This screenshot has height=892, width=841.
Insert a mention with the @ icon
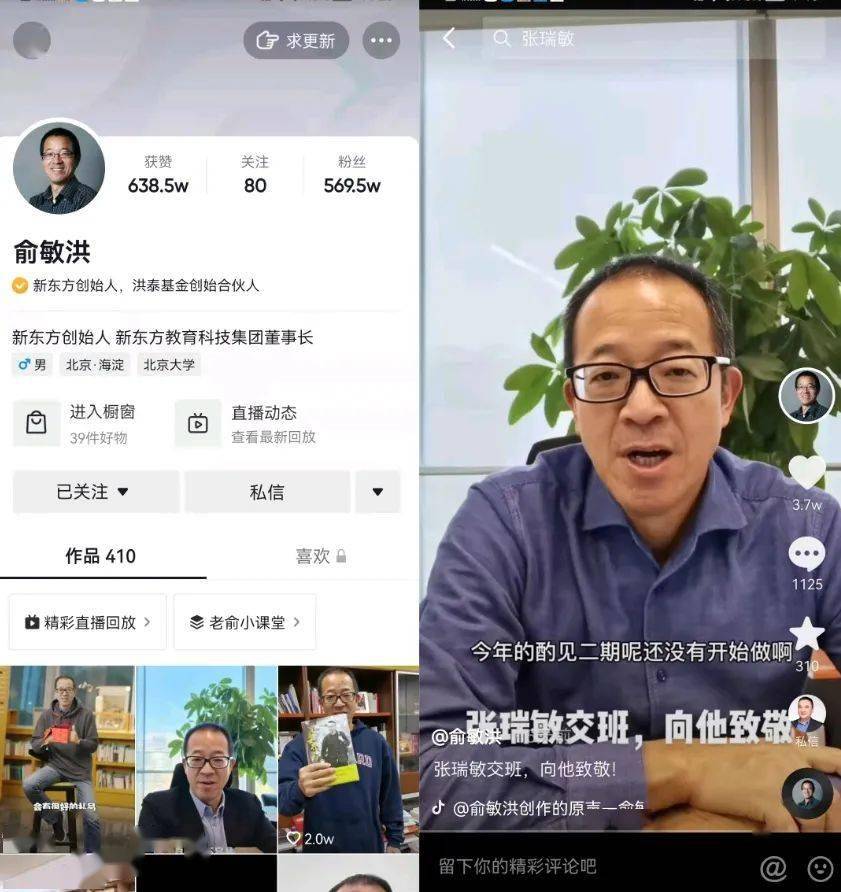[773, 867]
